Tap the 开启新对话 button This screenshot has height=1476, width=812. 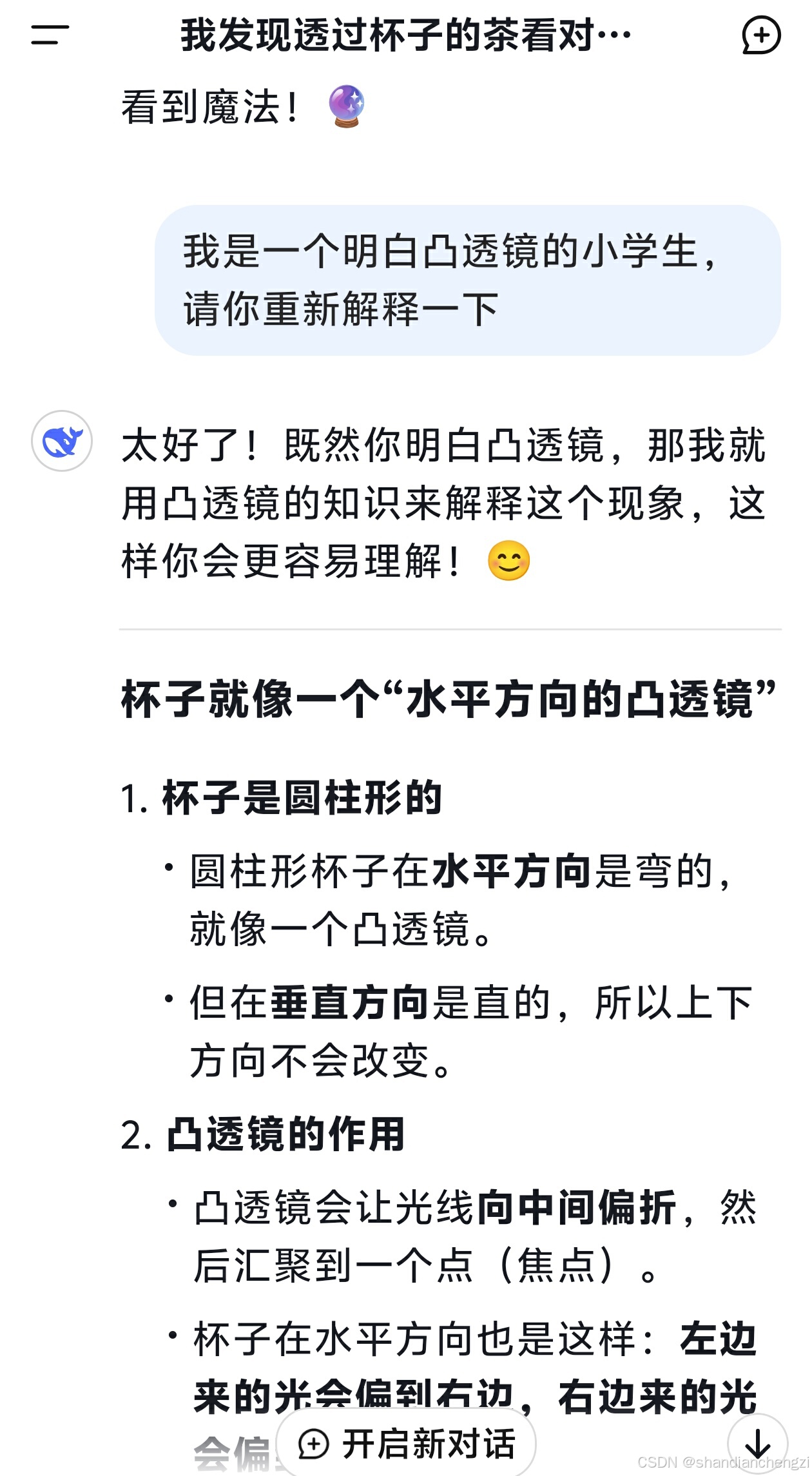(x=407, y=1443)
